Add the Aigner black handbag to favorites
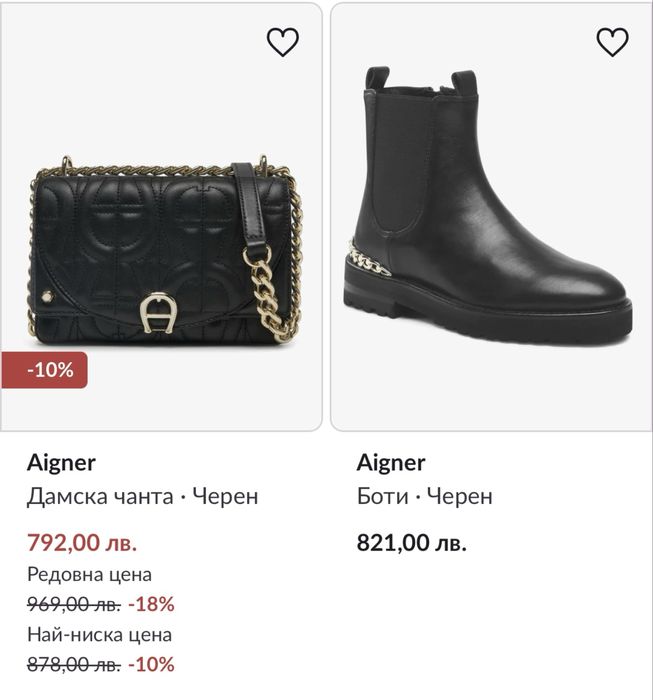Viewport: 653px width, 700px height. tap(283, 42)
